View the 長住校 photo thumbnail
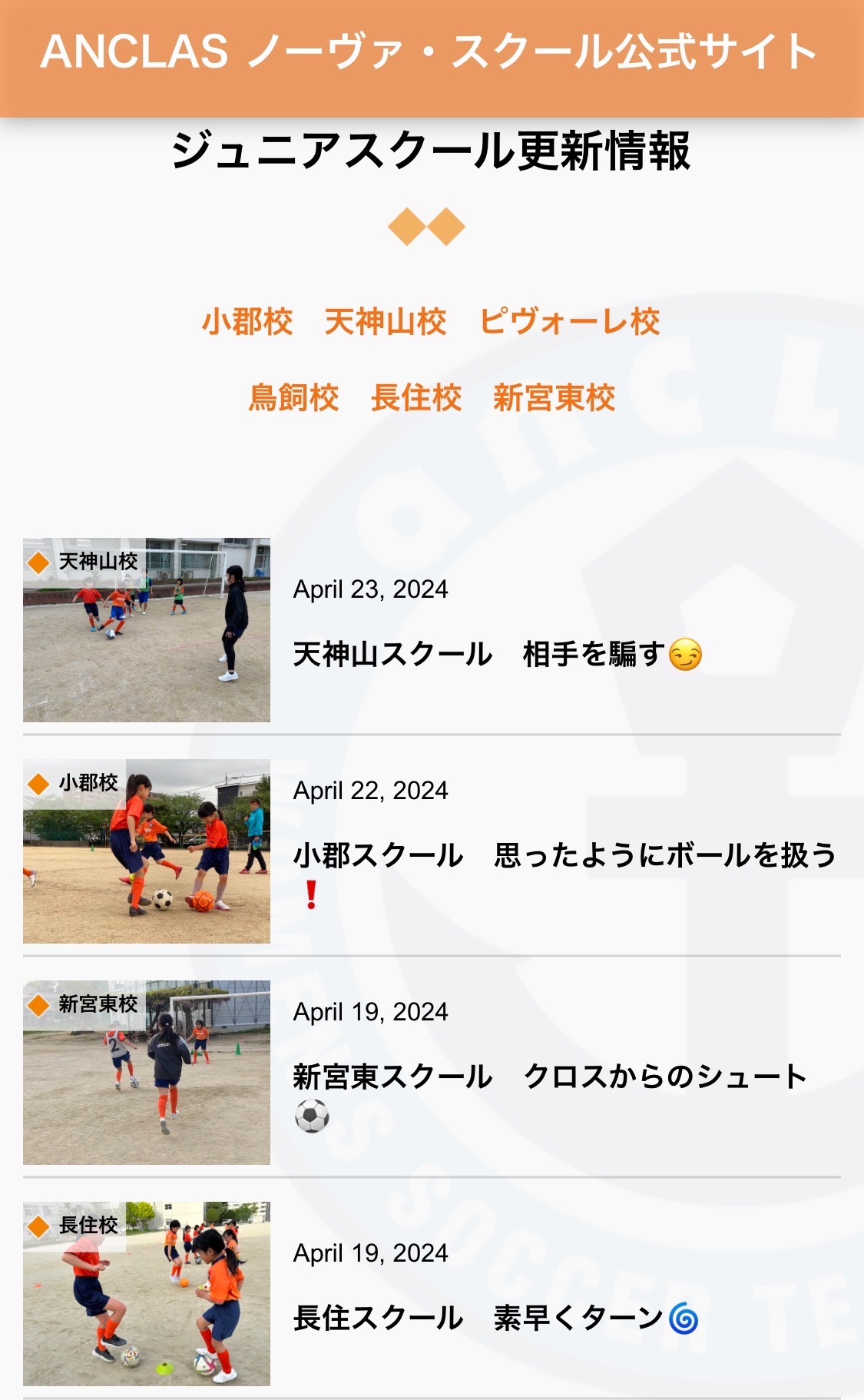Viewport: 864px width, 1400px height. pos(147,1294)
